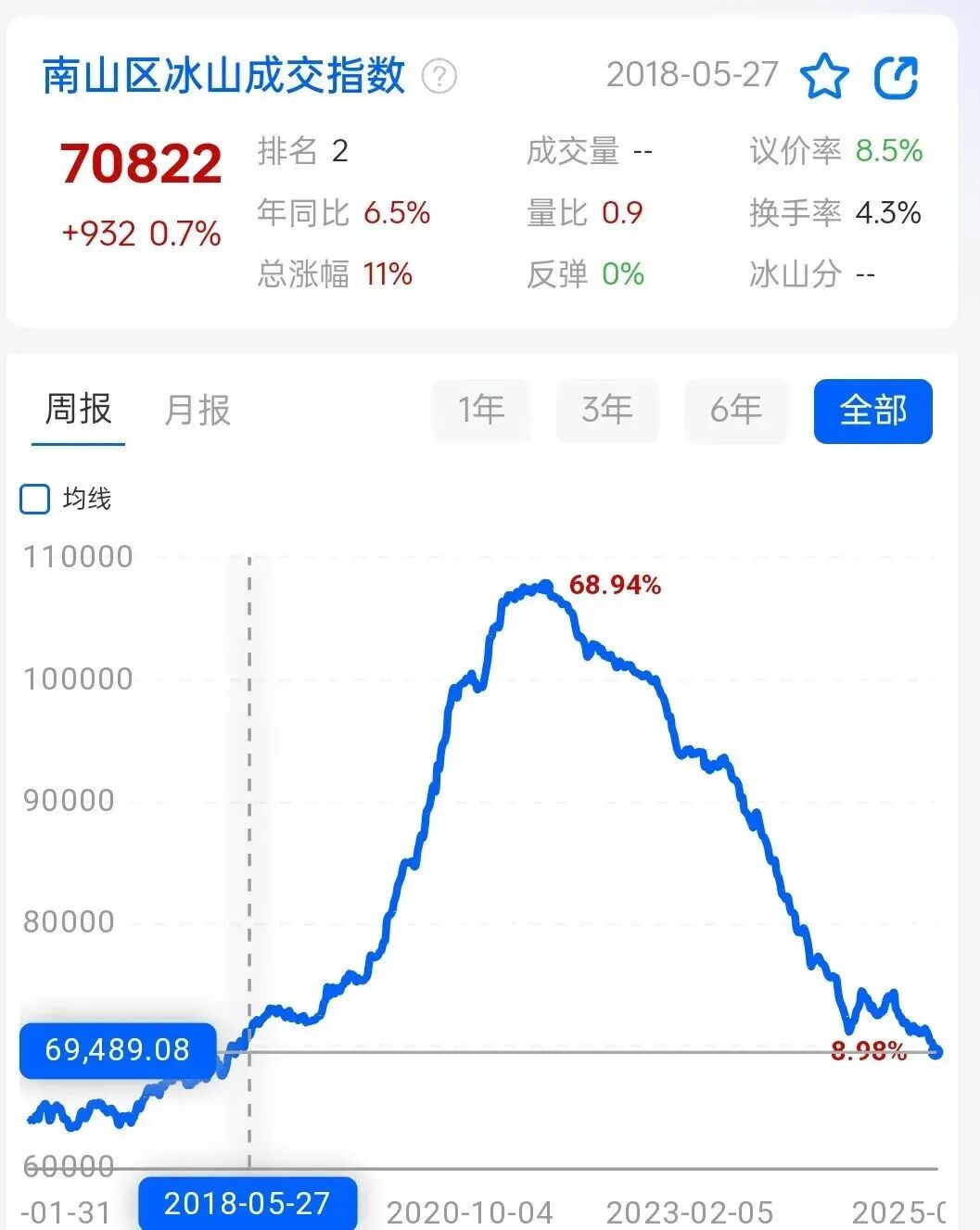Select the 全部 time range
Image resolution: width=980 pixels, height=1230 pixels.
click(872, 411)
